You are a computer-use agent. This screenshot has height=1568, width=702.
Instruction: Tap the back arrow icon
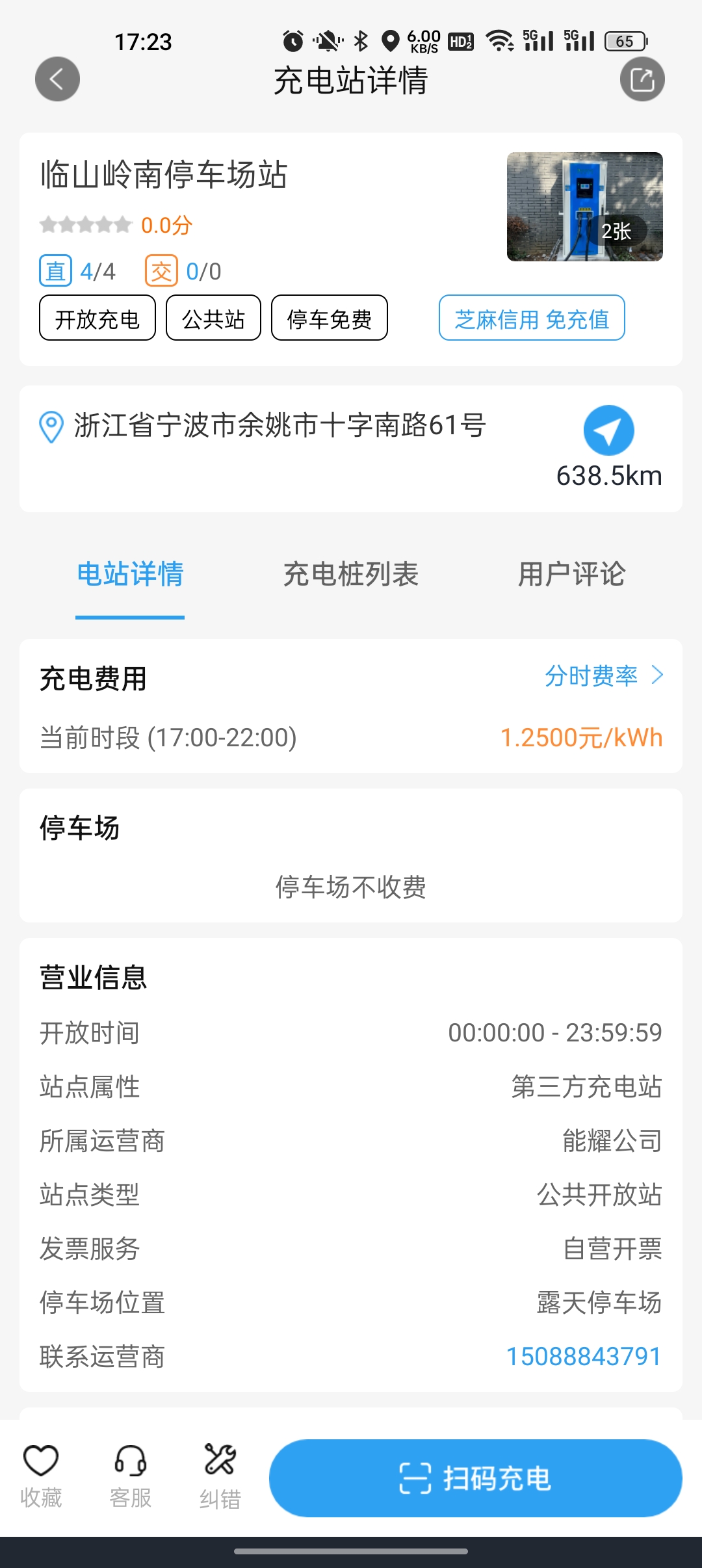point(57,78)
